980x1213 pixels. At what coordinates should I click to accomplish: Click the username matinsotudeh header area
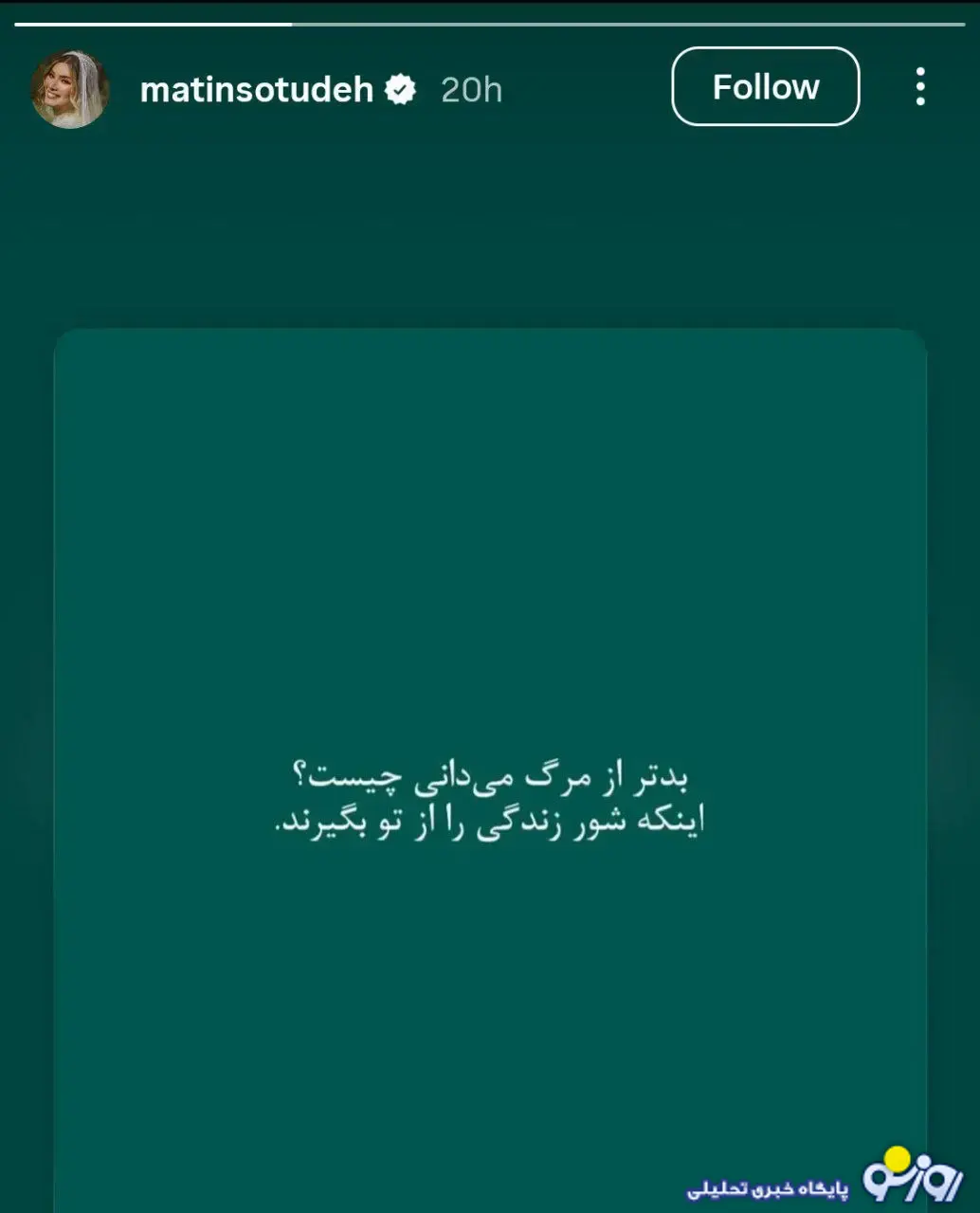tap(258, 89)
